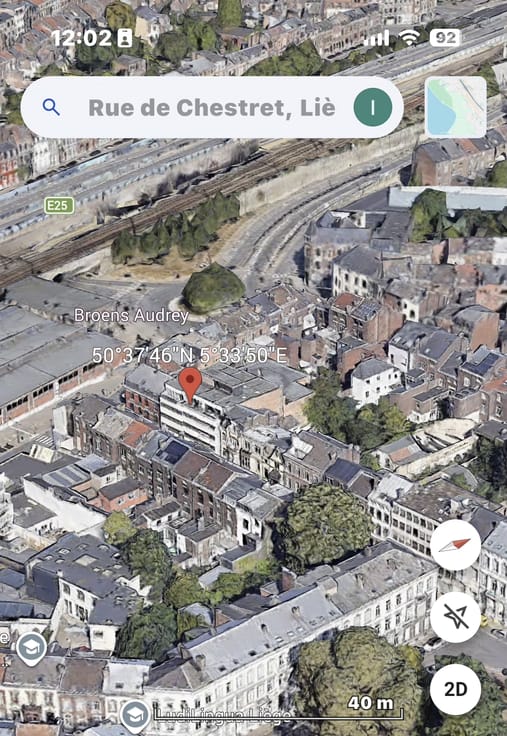Open the LudiLingua Liège school marker
507x736 pixels.
click(135, 715)
